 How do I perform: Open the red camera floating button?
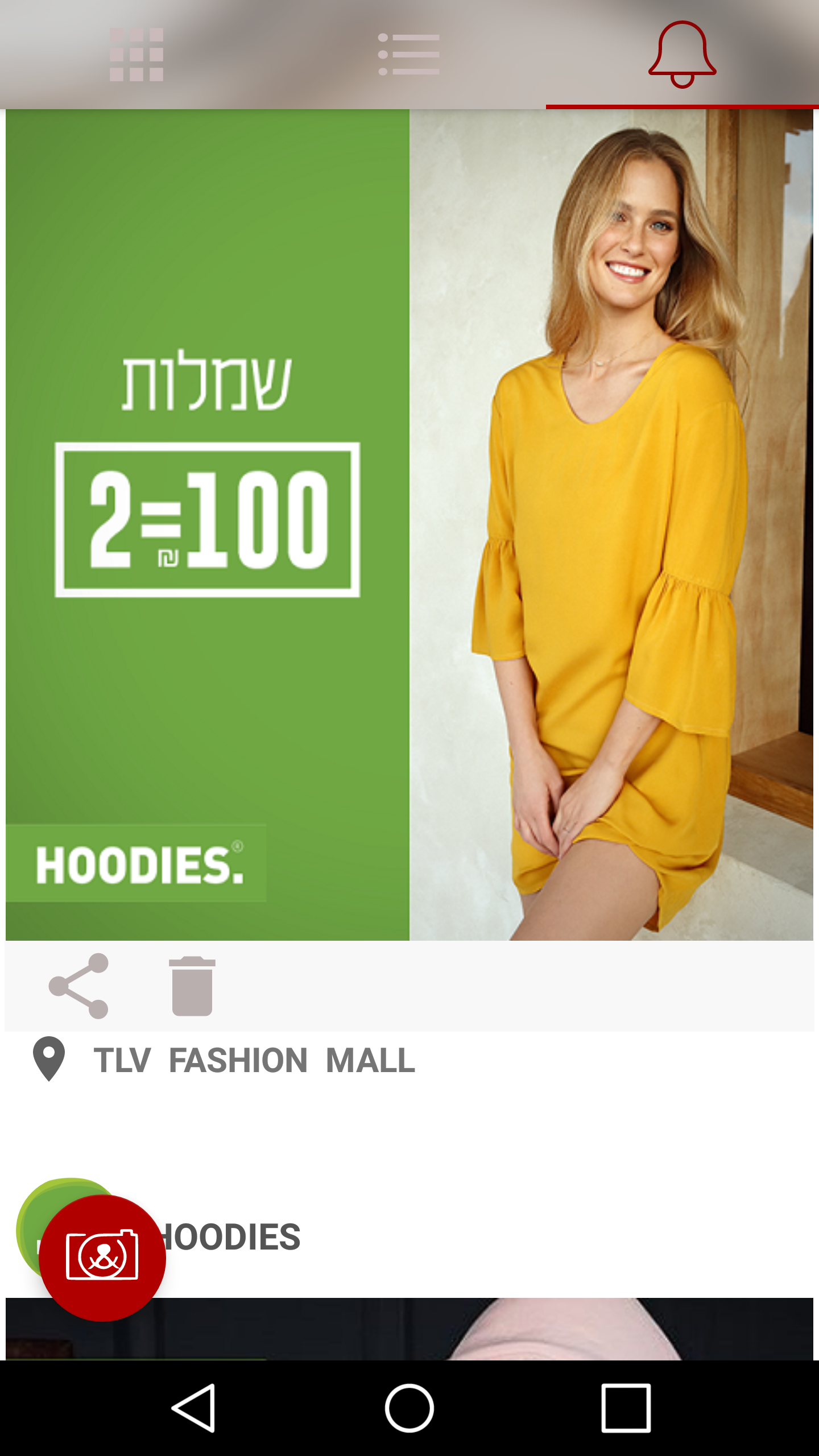tap(102, 1258)
